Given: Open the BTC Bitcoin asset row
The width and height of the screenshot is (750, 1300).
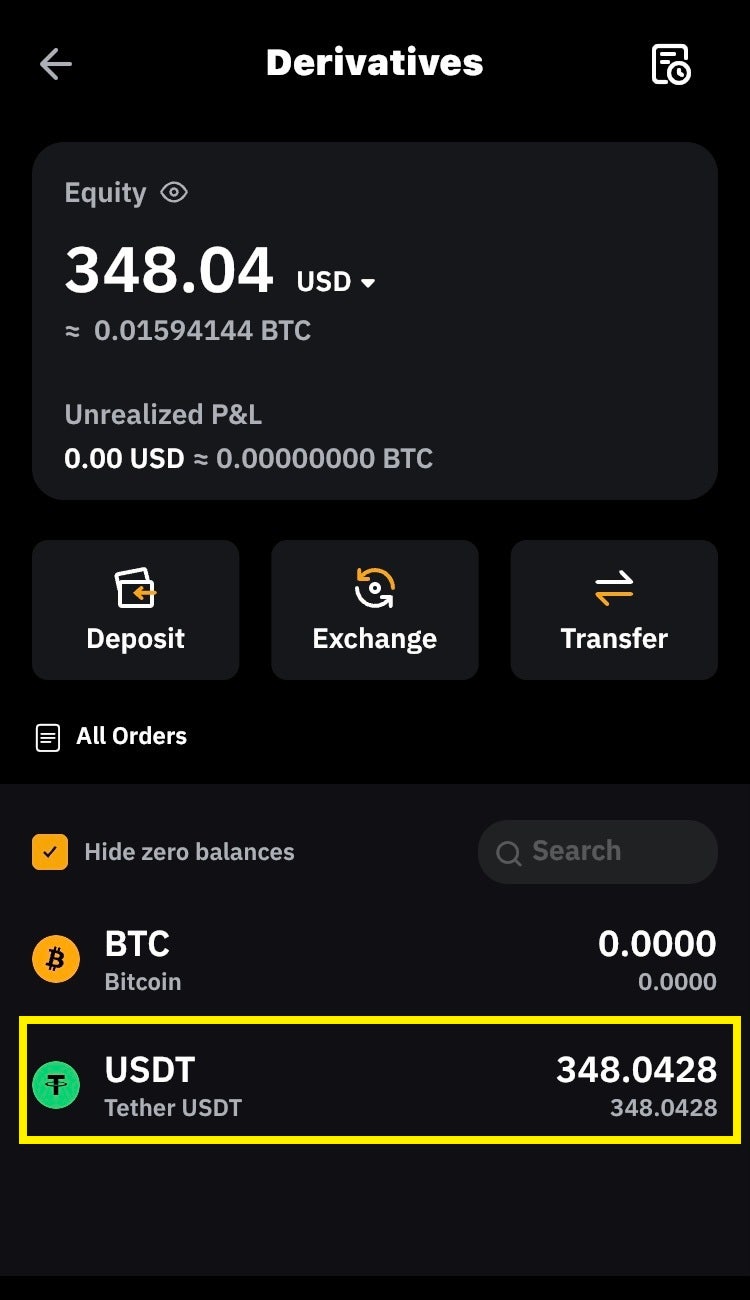Looking at the screenshot, I should click(x=375, y=960).
